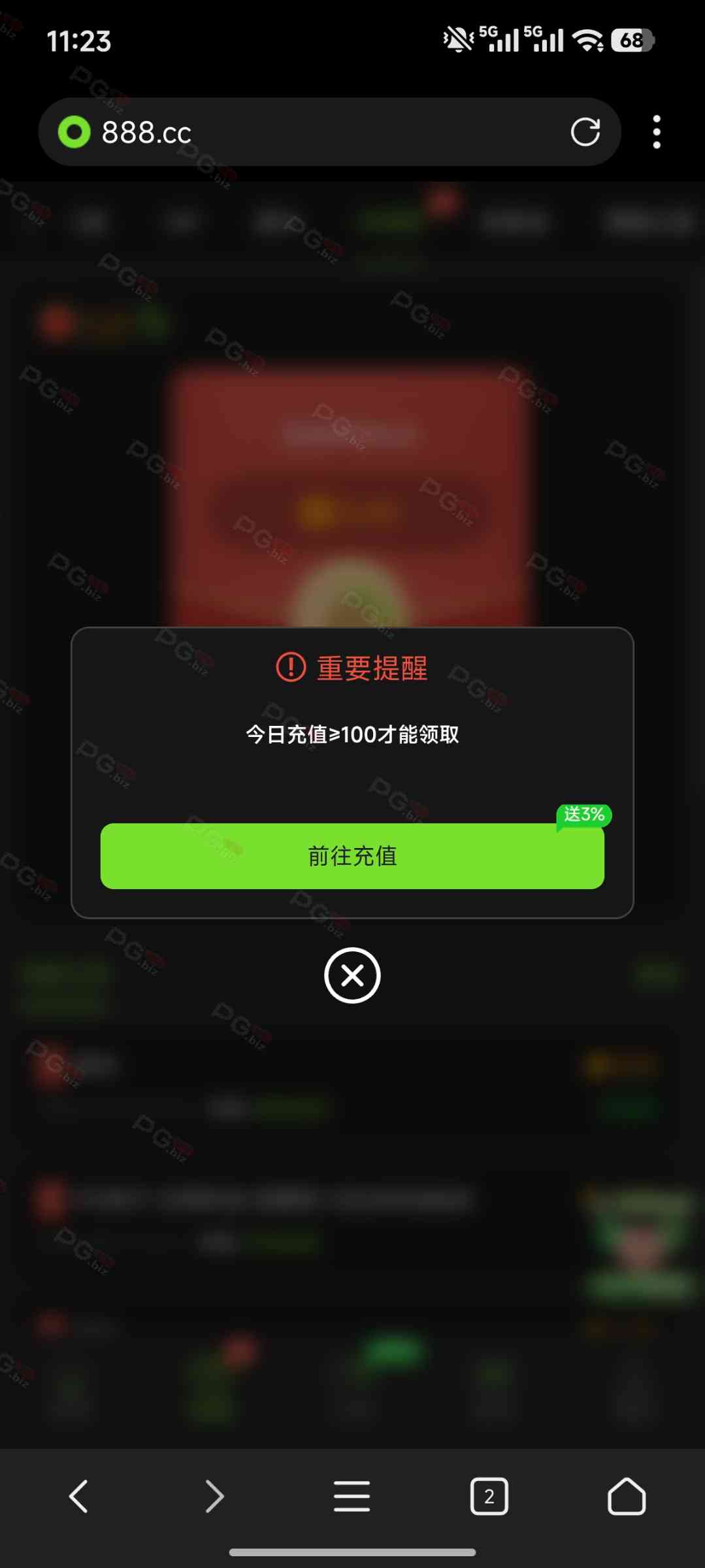Tap the 前往充值 recharge button
Screen dimensions: 705x1568
click(x=352, y=856)
